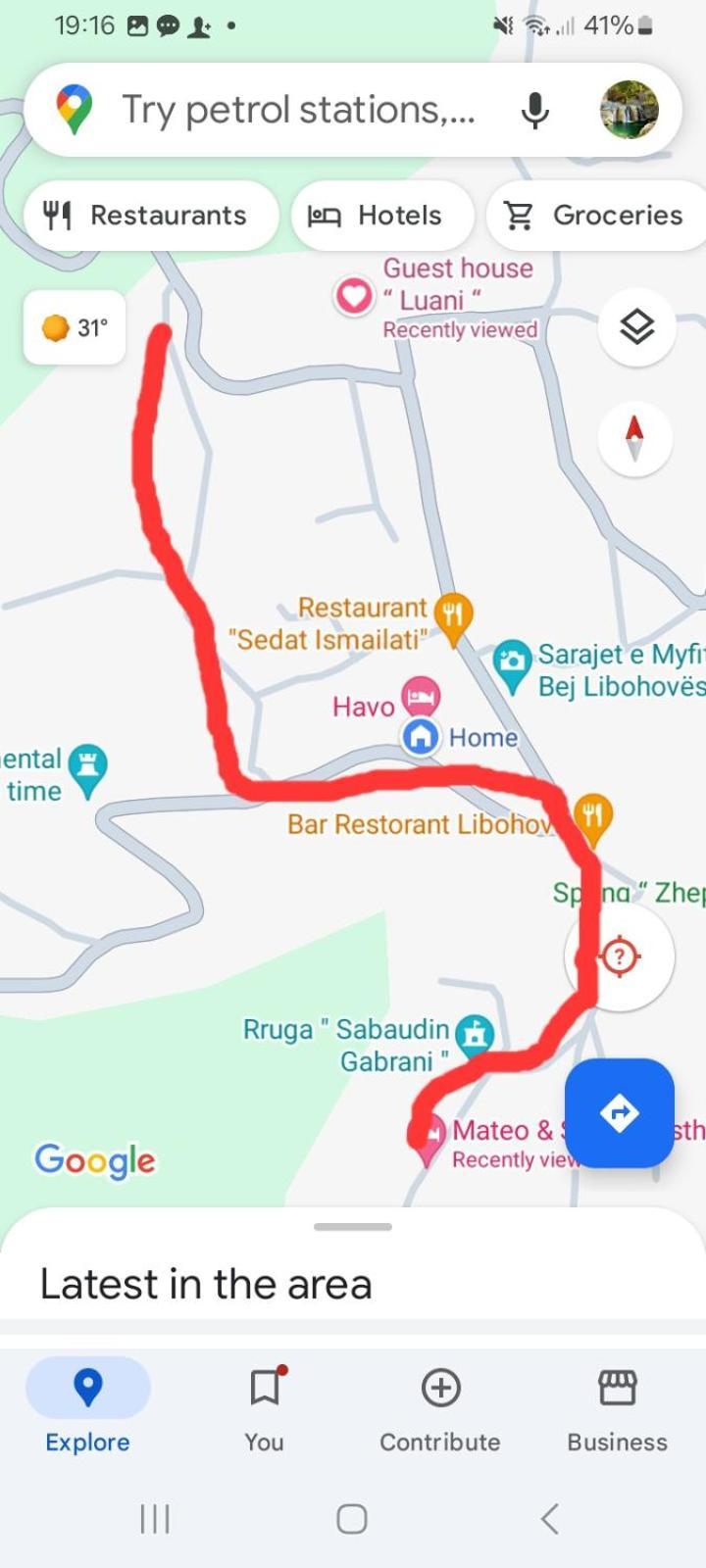Go back using system navigation

549,1519
